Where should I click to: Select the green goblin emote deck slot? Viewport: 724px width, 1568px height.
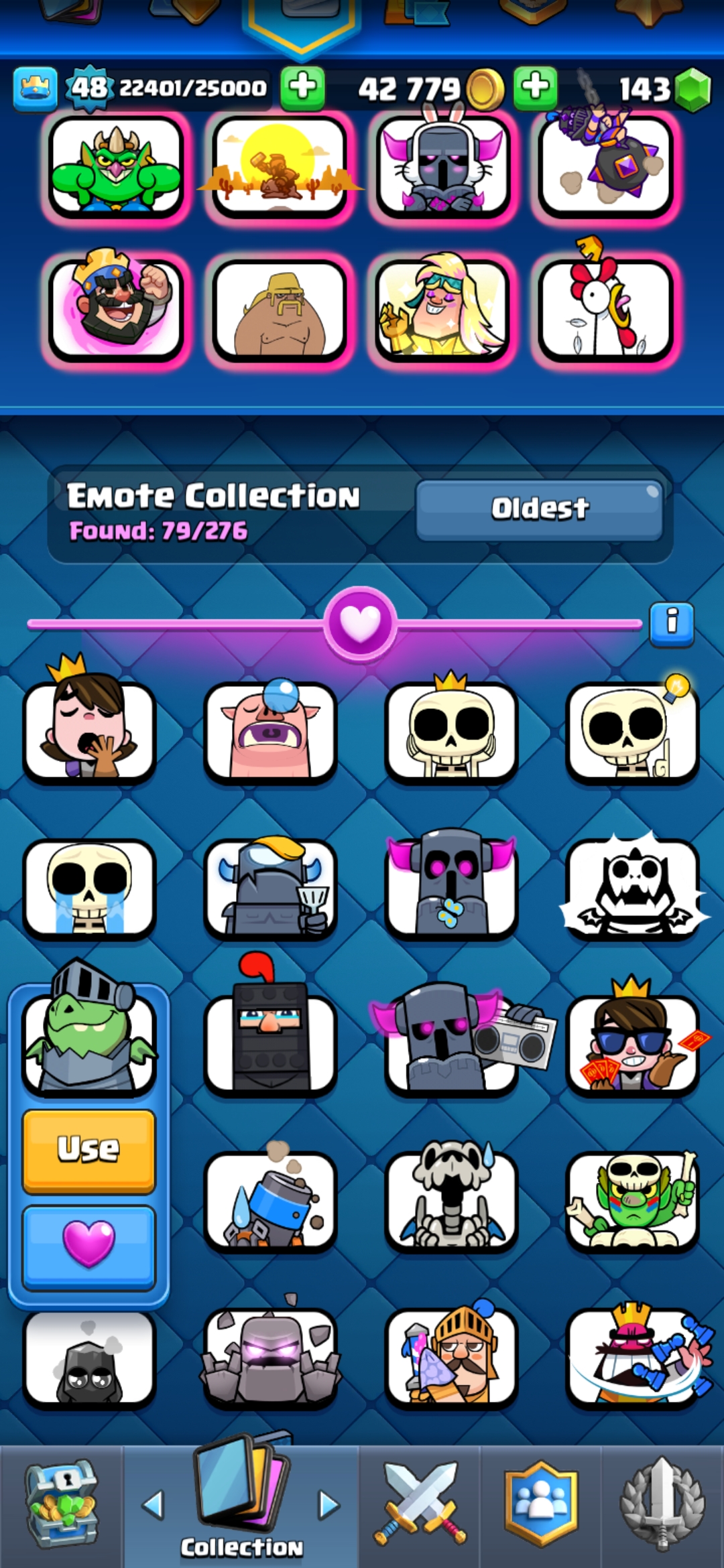click(x=115, y=168)
